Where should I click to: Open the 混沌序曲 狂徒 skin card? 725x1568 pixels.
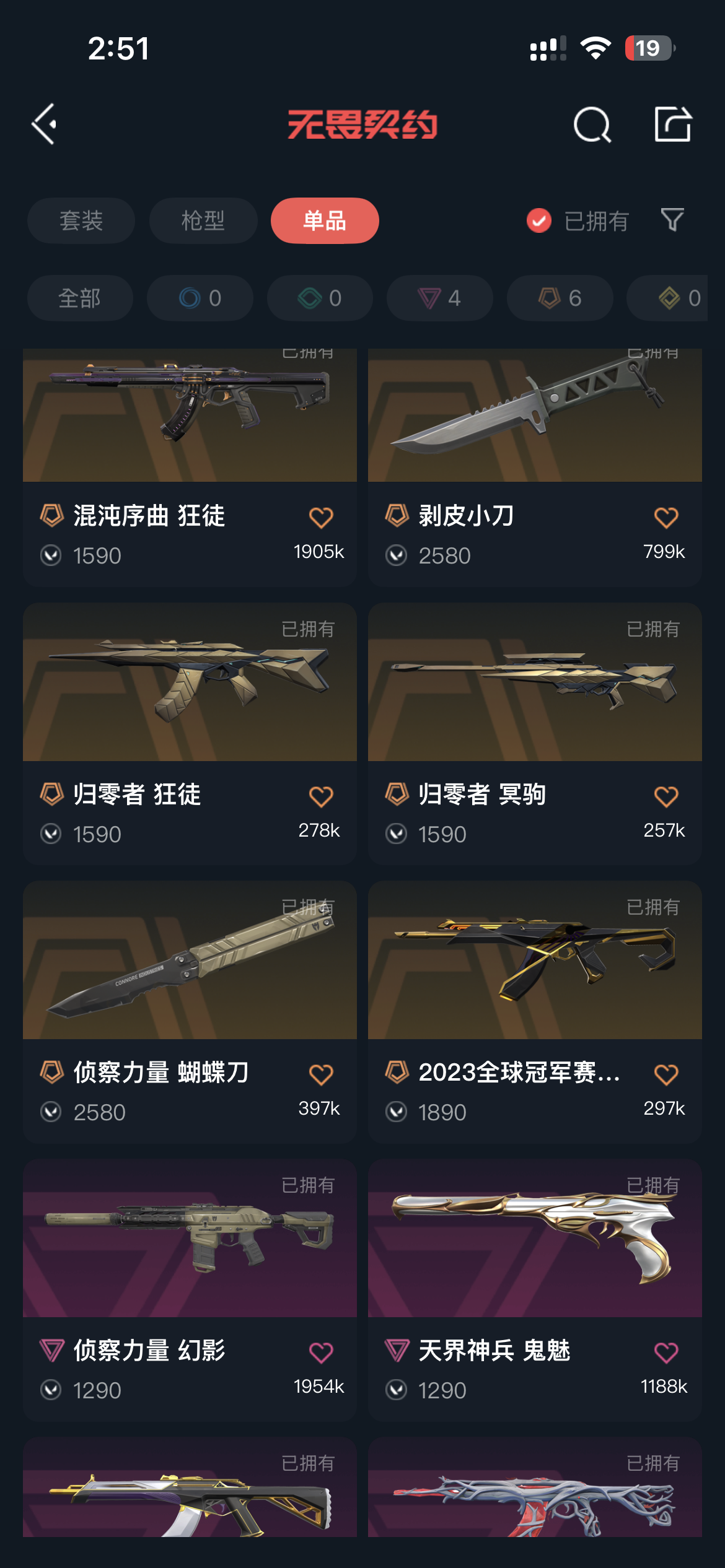[190, 433]
